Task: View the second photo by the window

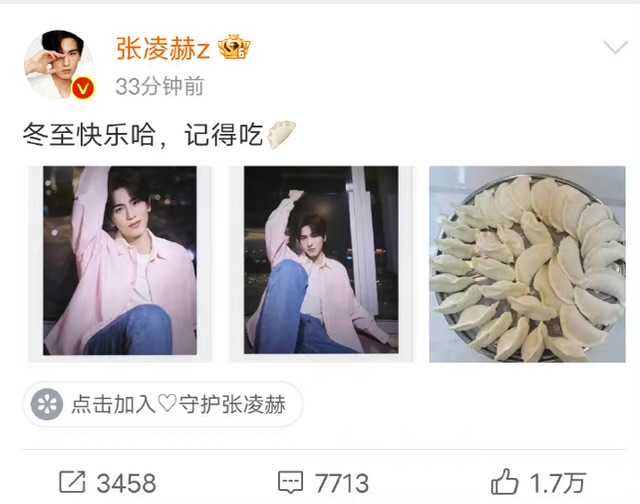Action: pyautogui.click(x=321, y=262)
